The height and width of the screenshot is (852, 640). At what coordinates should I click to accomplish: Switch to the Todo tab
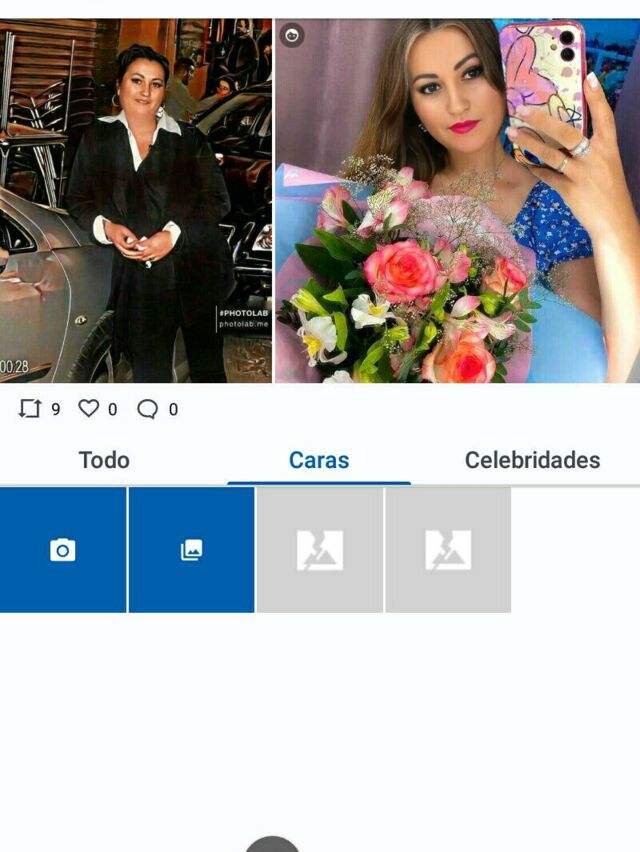point(104,460)
